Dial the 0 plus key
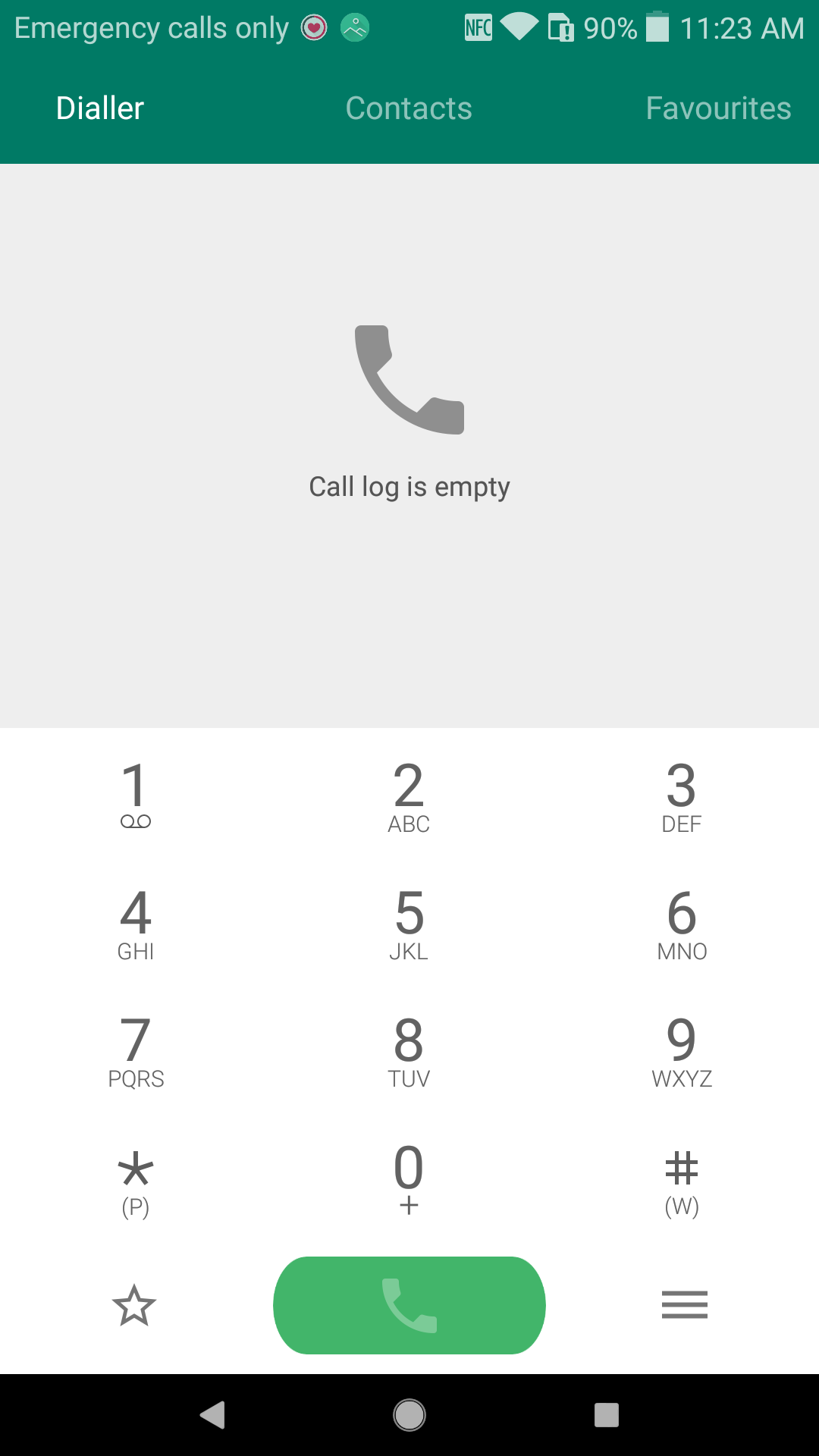819x1456 pixels. (409, 1178)
